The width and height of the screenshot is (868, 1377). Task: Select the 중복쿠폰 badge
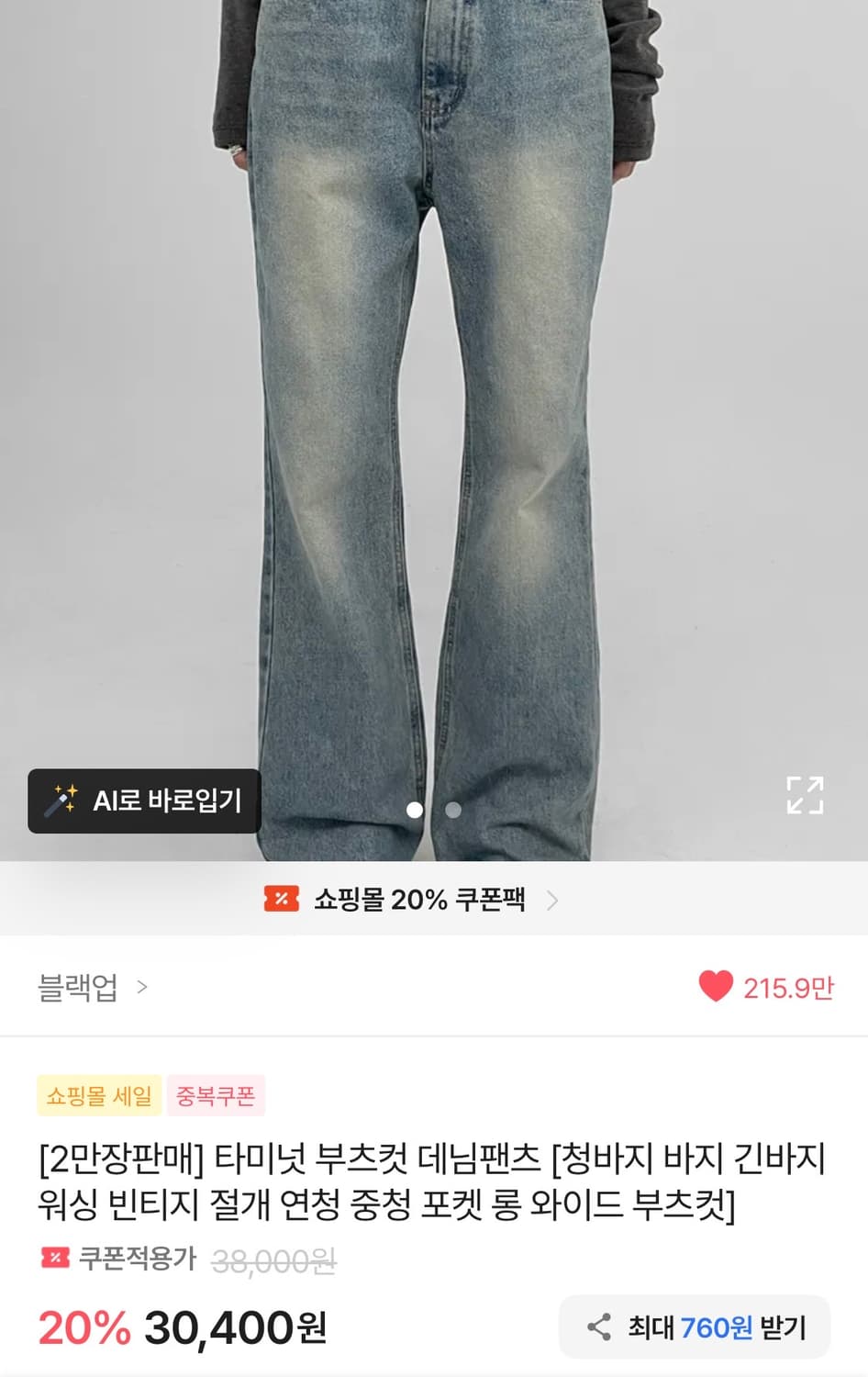pos(217,1096)
